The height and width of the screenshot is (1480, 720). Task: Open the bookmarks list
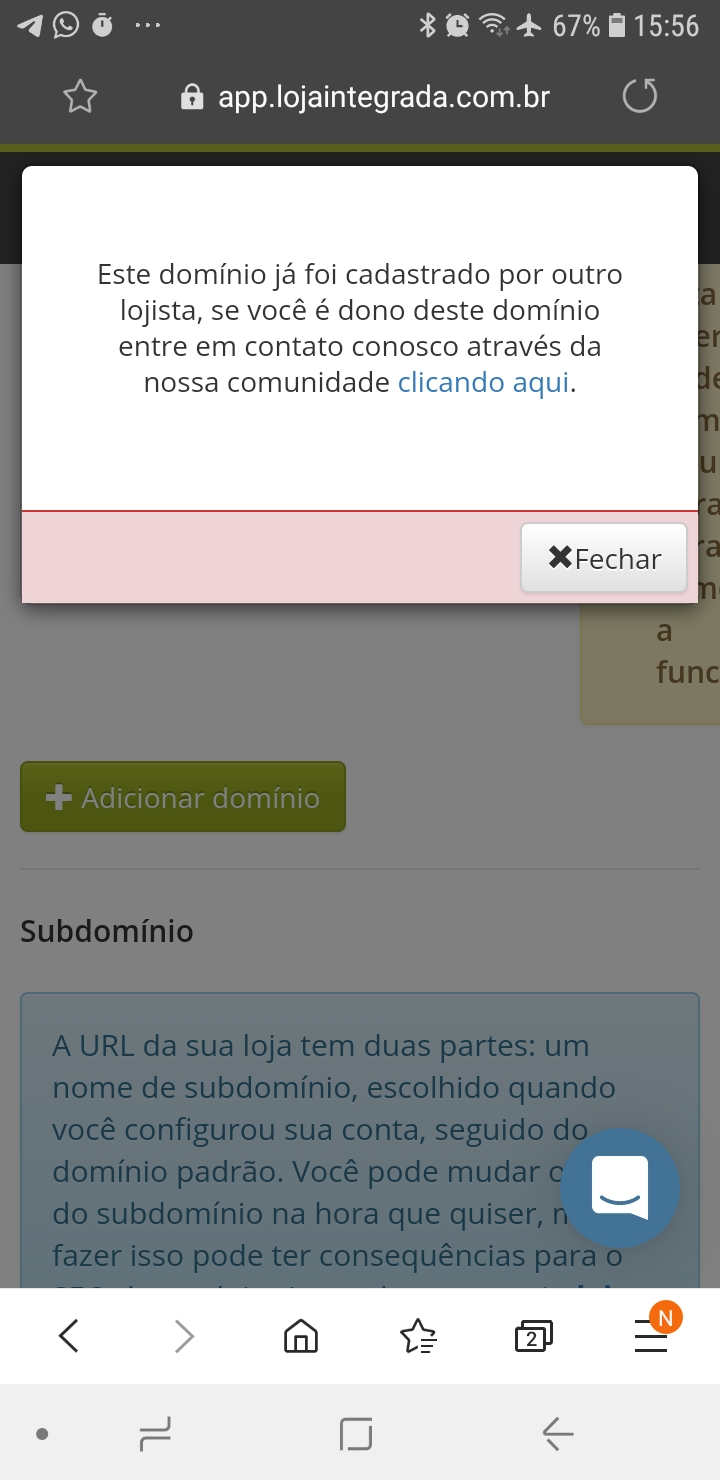417,1335
